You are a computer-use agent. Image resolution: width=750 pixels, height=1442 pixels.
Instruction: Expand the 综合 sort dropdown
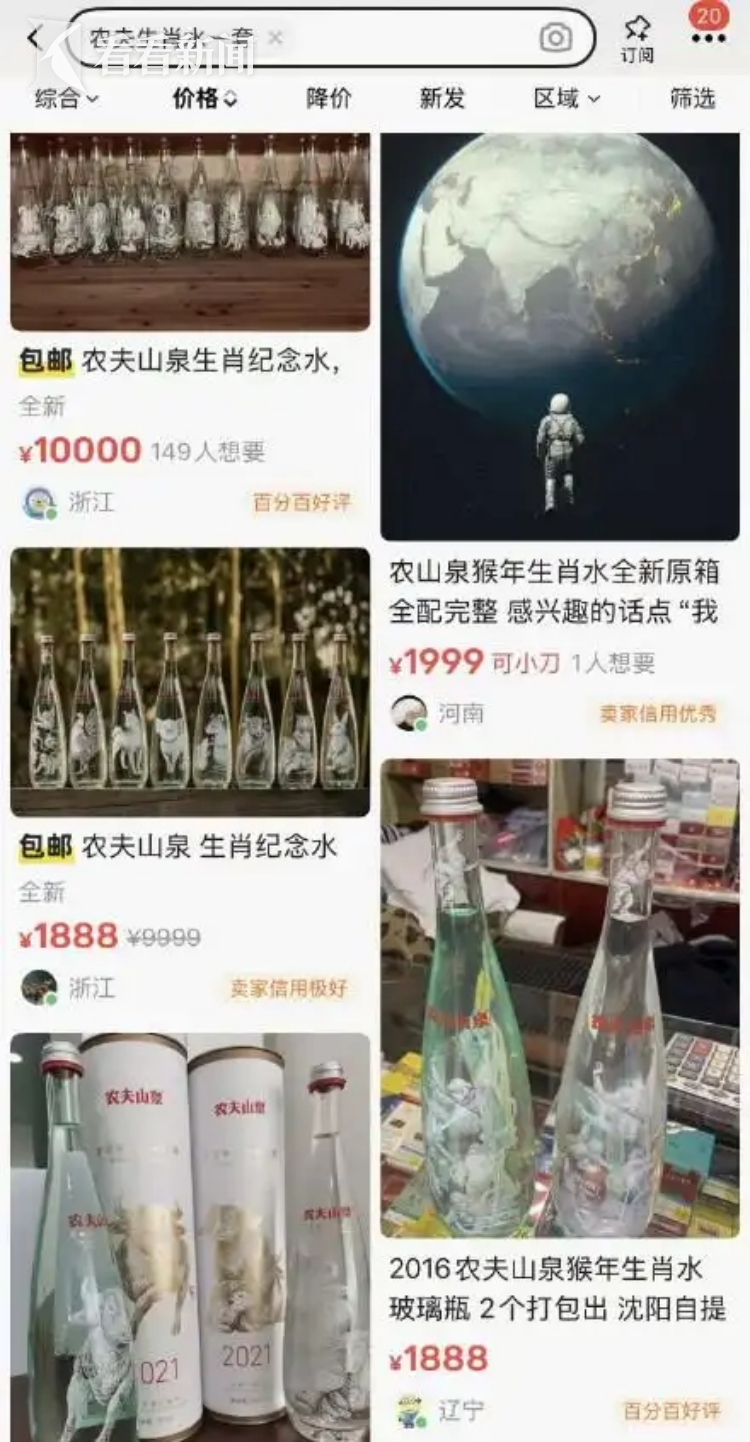click(67, 98)
